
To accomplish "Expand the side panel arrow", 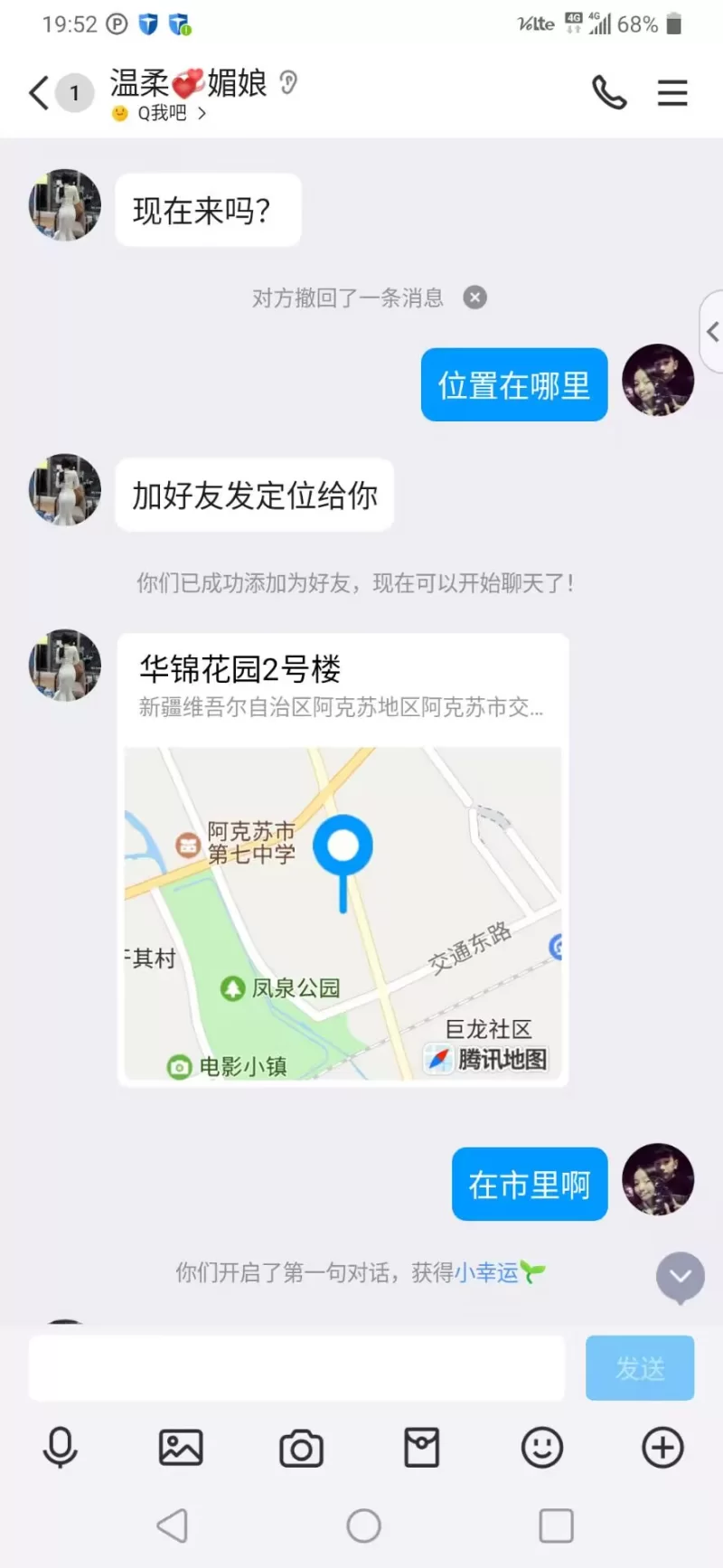I will click(x=712, y=332).
